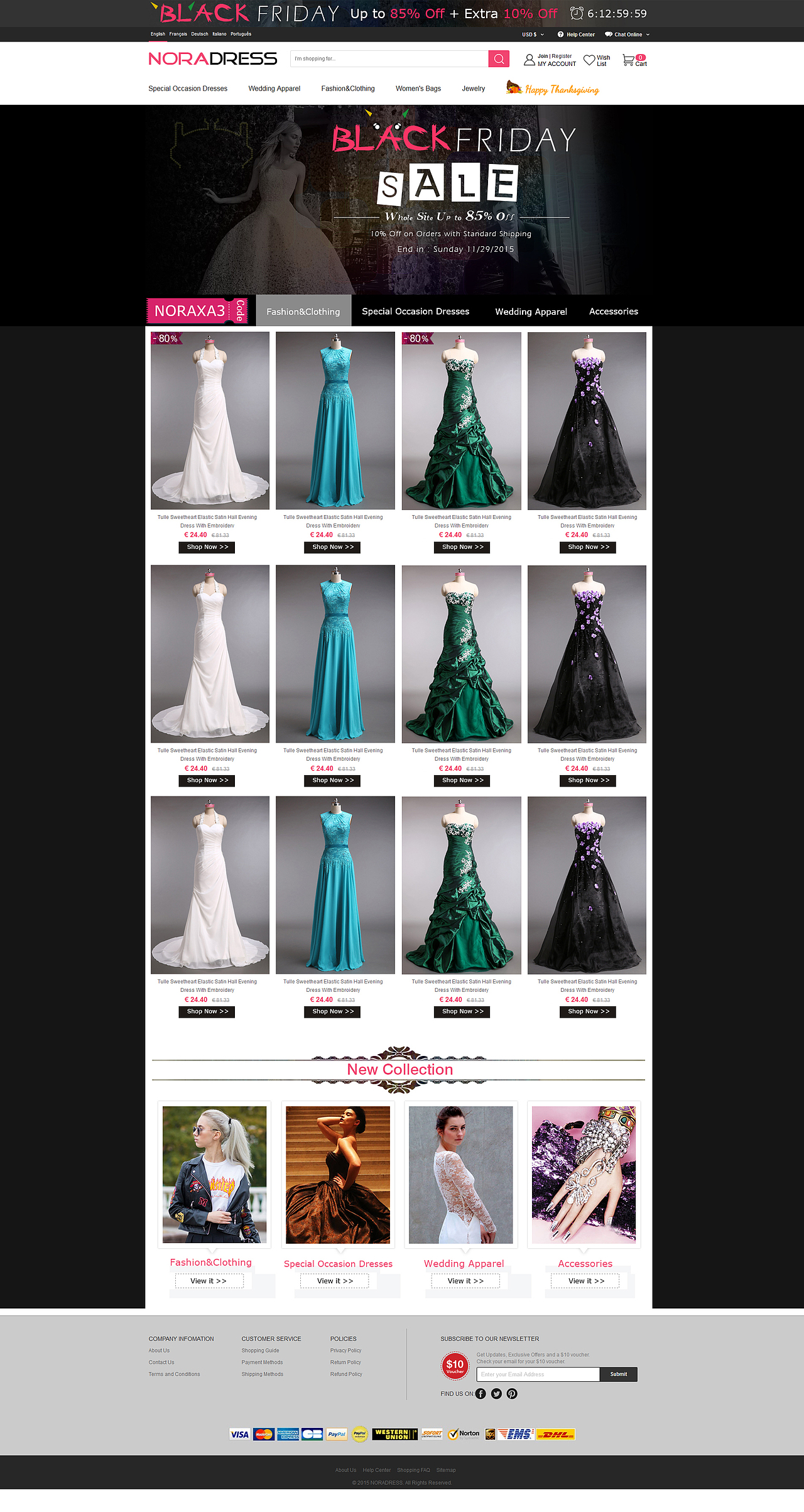Open the shopping Cart
The image size is (804, 1512).
tap(634, 60)
